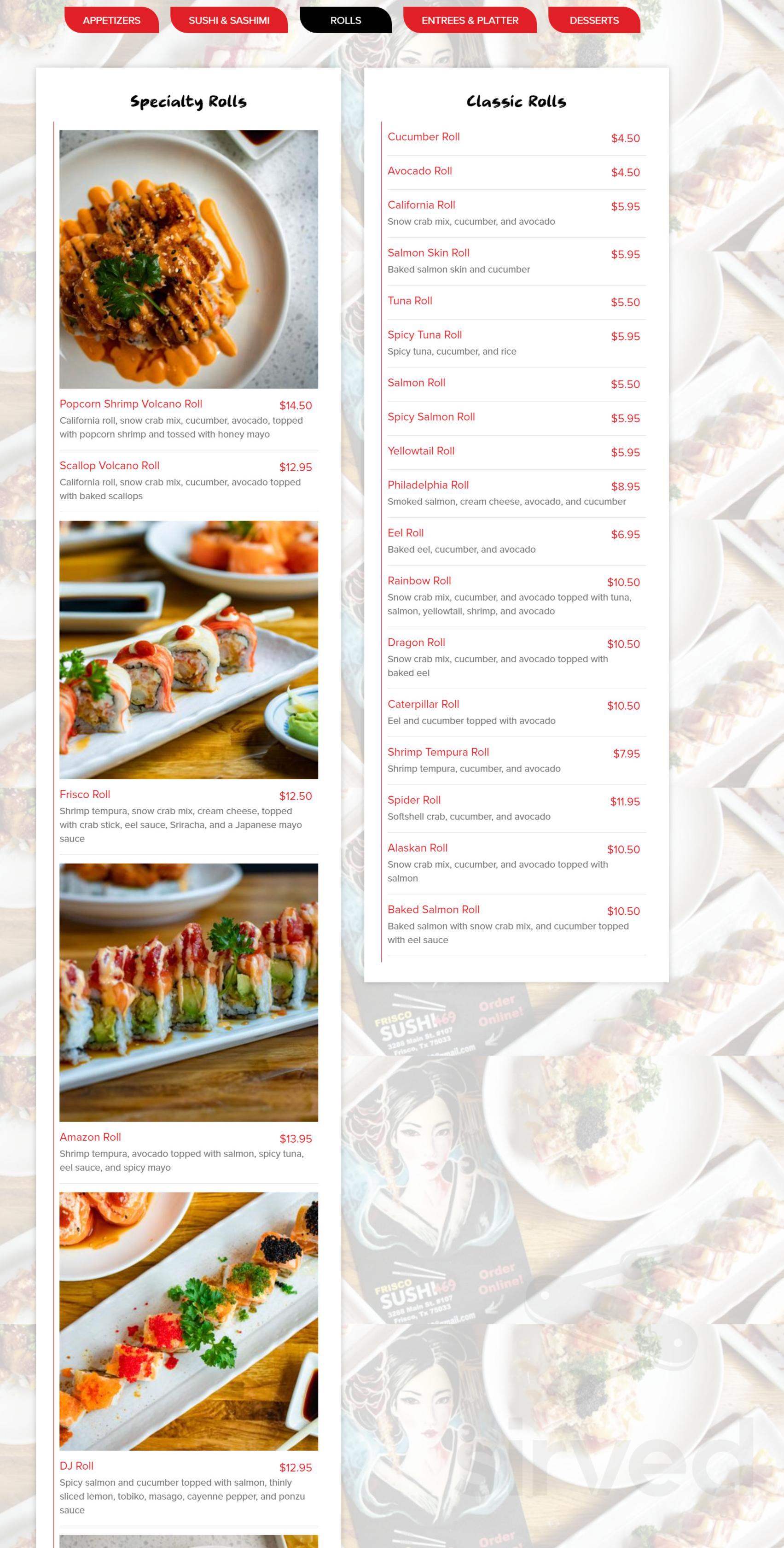The width and height of the screenshot is (784, 1548).
Task: Click the Scallop Volcano Roll link
Action: 110,465
